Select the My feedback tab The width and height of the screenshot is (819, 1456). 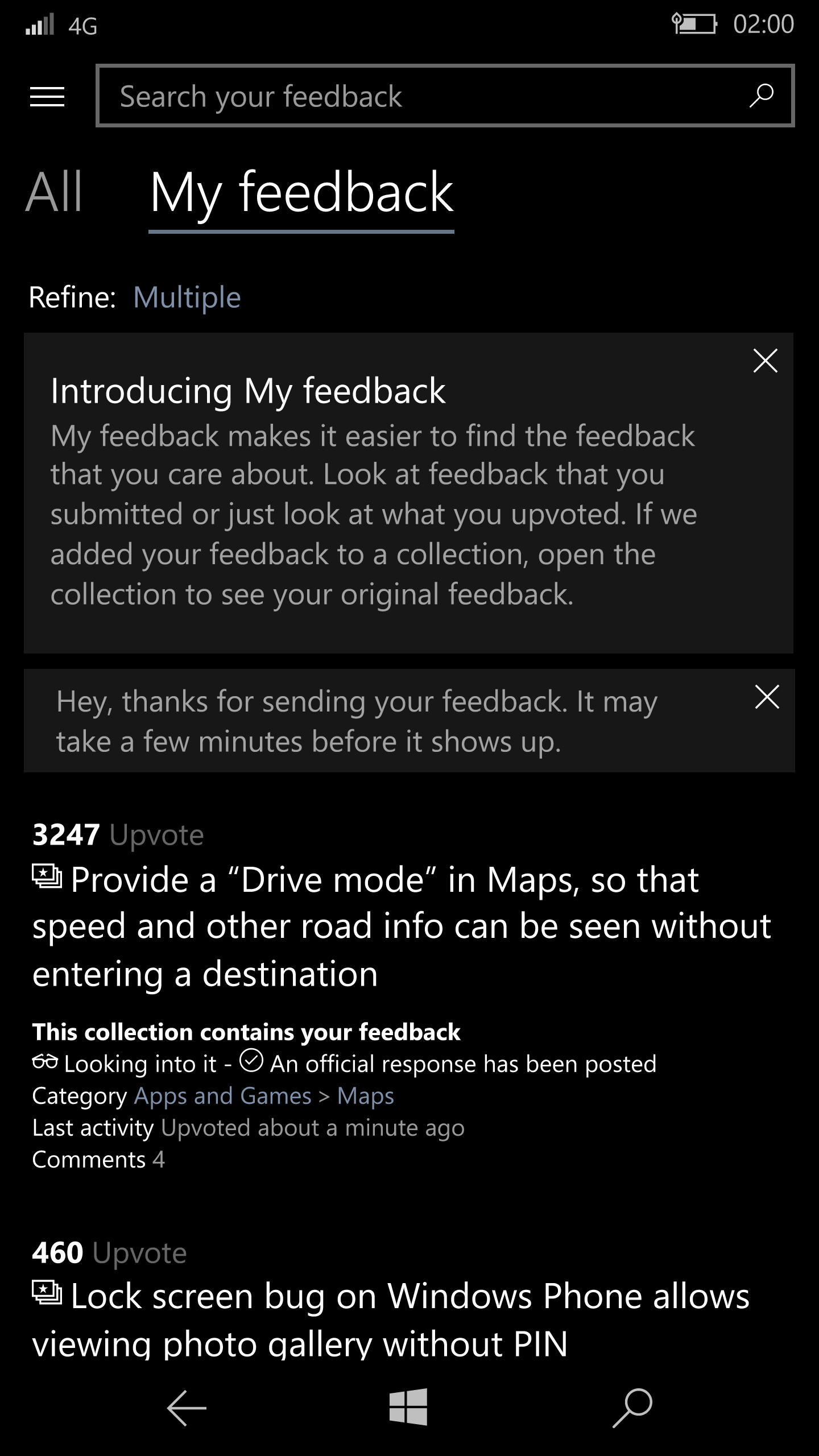[301, 193]
